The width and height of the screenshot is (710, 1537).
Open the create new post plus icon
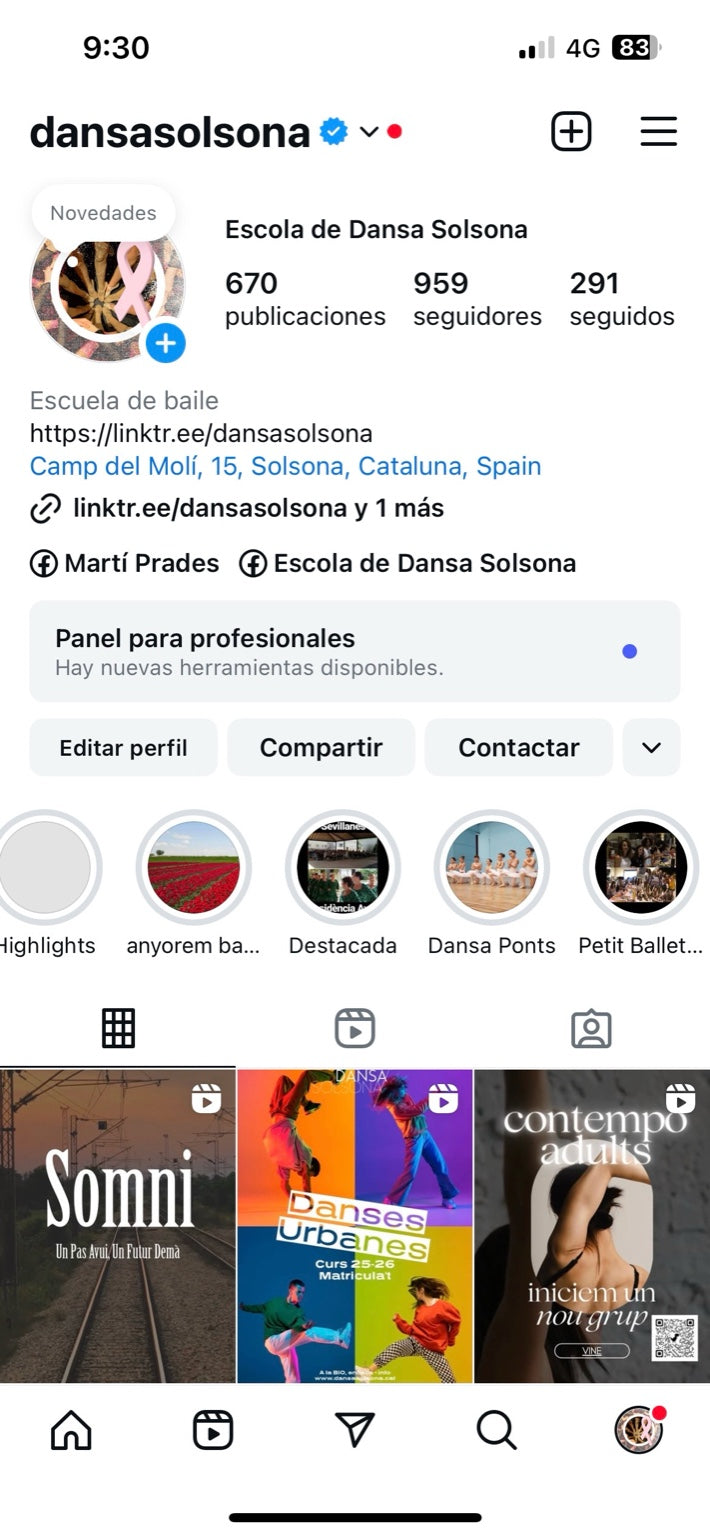tap(571, 132)
